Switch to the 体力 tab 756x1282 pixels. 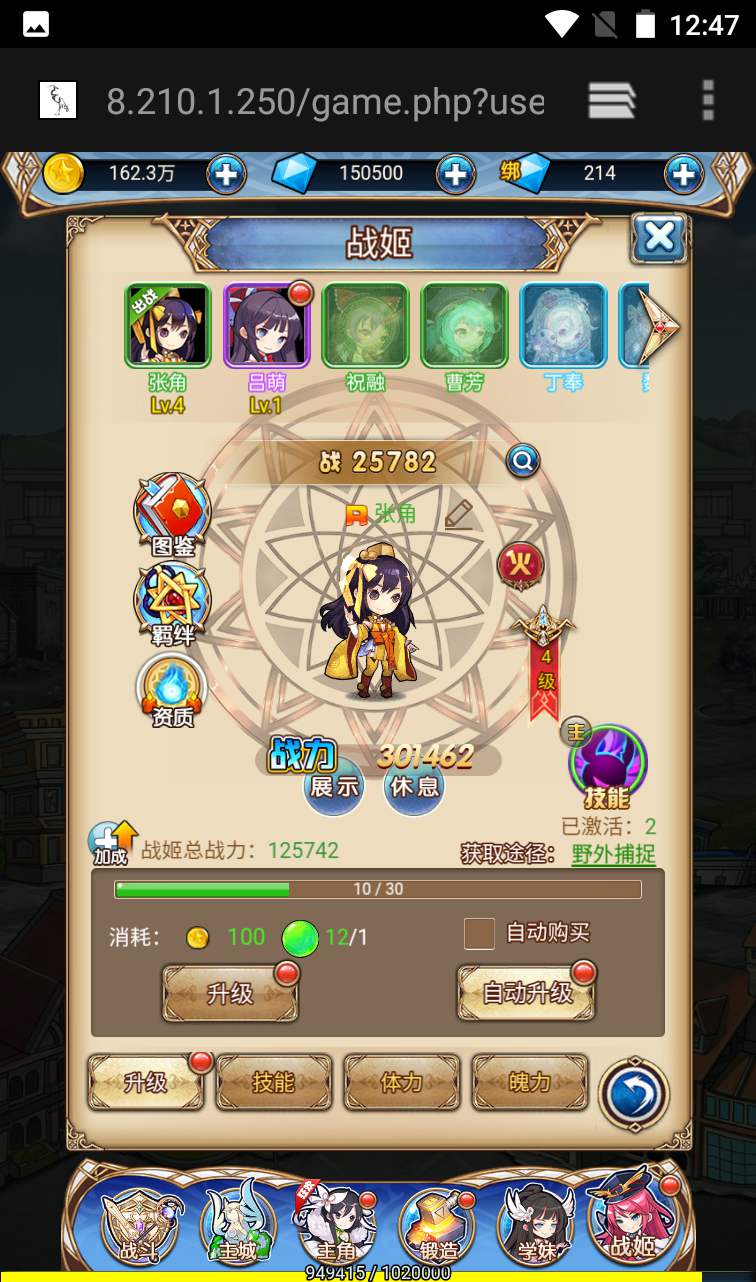(x=401, y=1082)
